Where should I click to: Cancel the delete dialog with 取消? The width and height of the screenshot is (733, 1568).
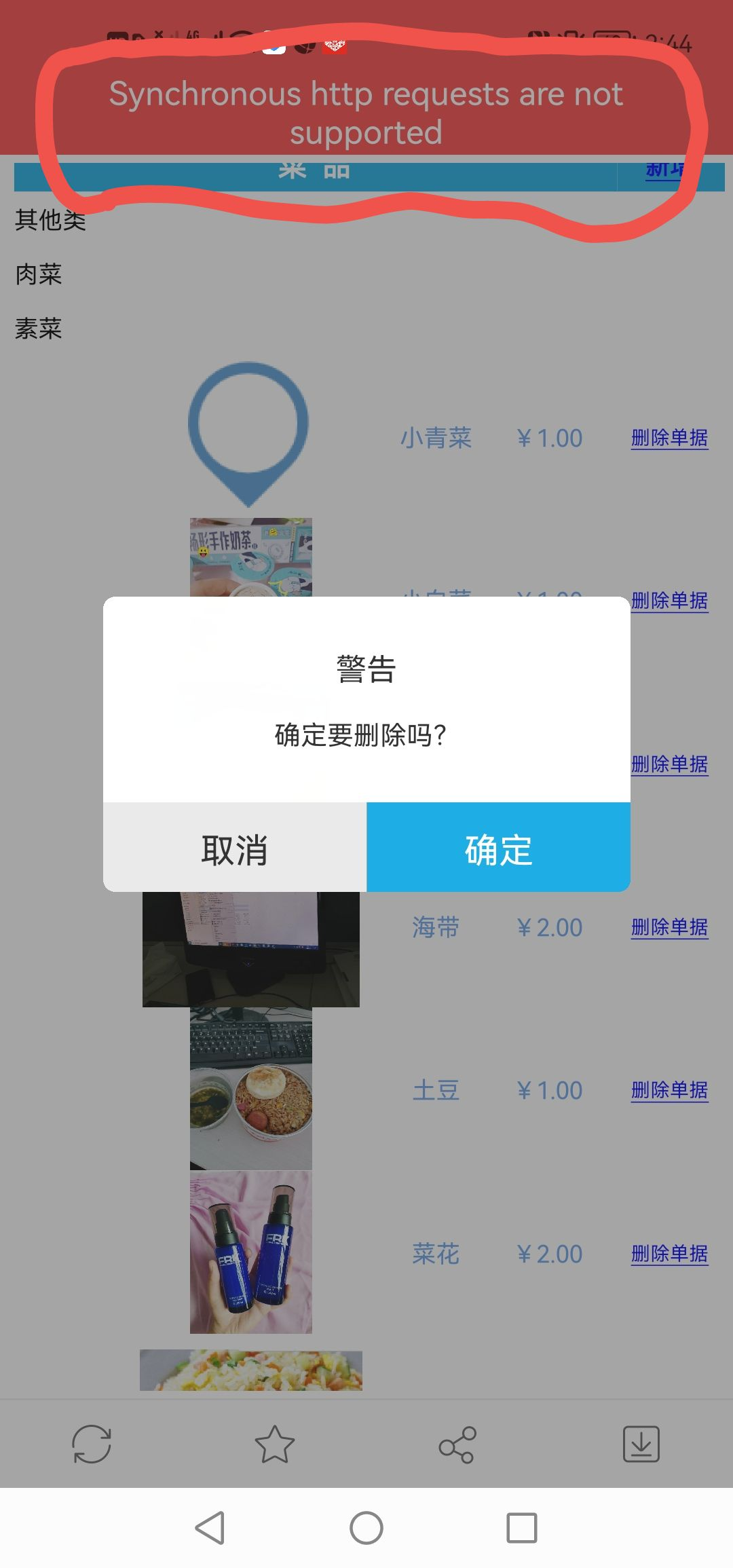(x=234, y=848)
